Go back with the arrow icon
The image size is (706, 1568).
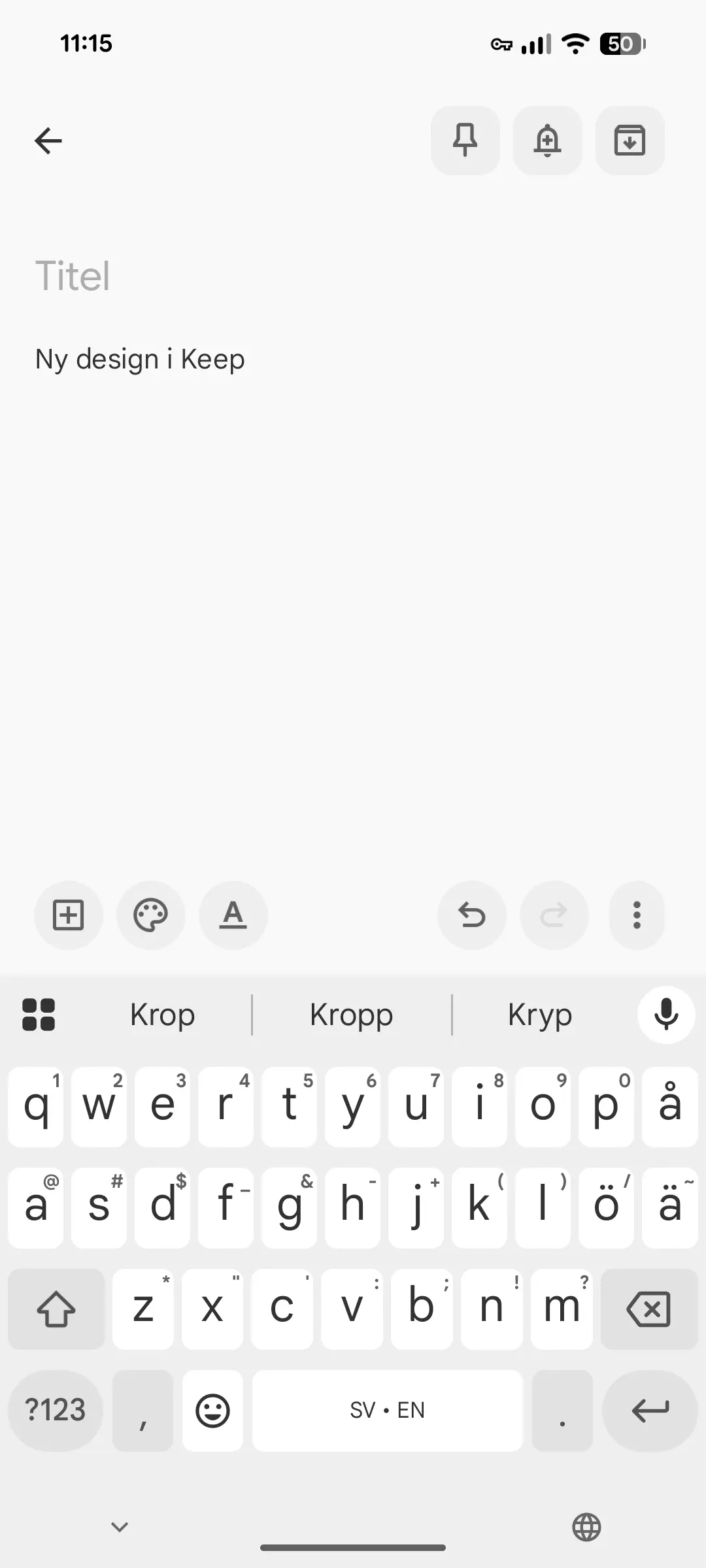click(48, 140)
